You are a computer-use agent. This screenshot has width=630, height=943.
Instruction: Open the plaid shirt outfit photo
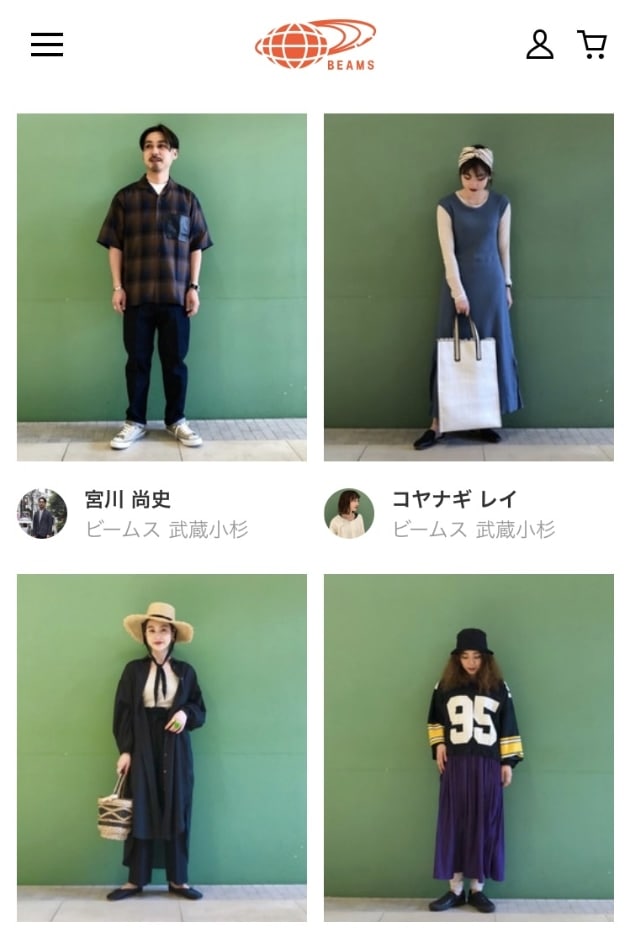click(162, 287)
